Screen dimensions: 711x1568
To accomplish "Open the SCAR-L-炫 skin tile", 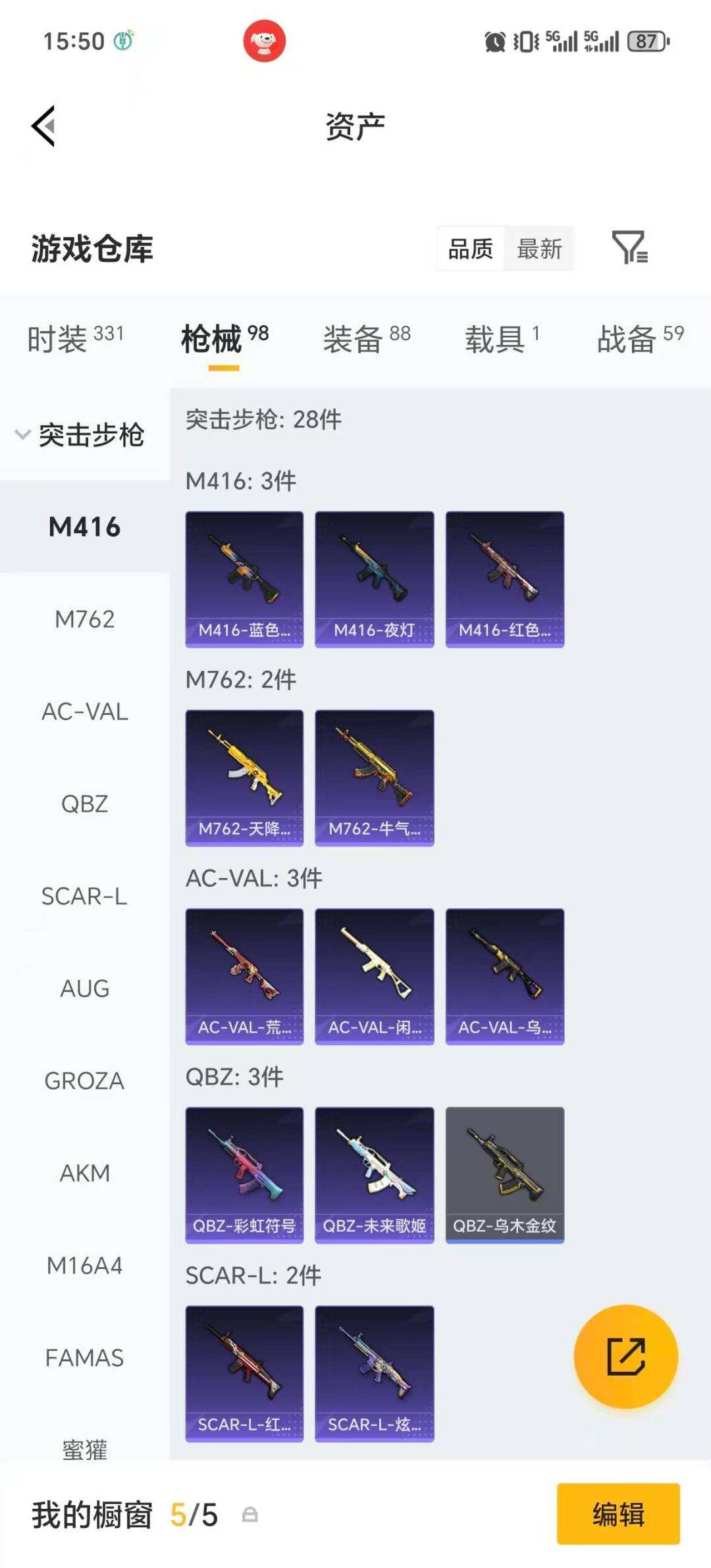I will click(374, 1374).
